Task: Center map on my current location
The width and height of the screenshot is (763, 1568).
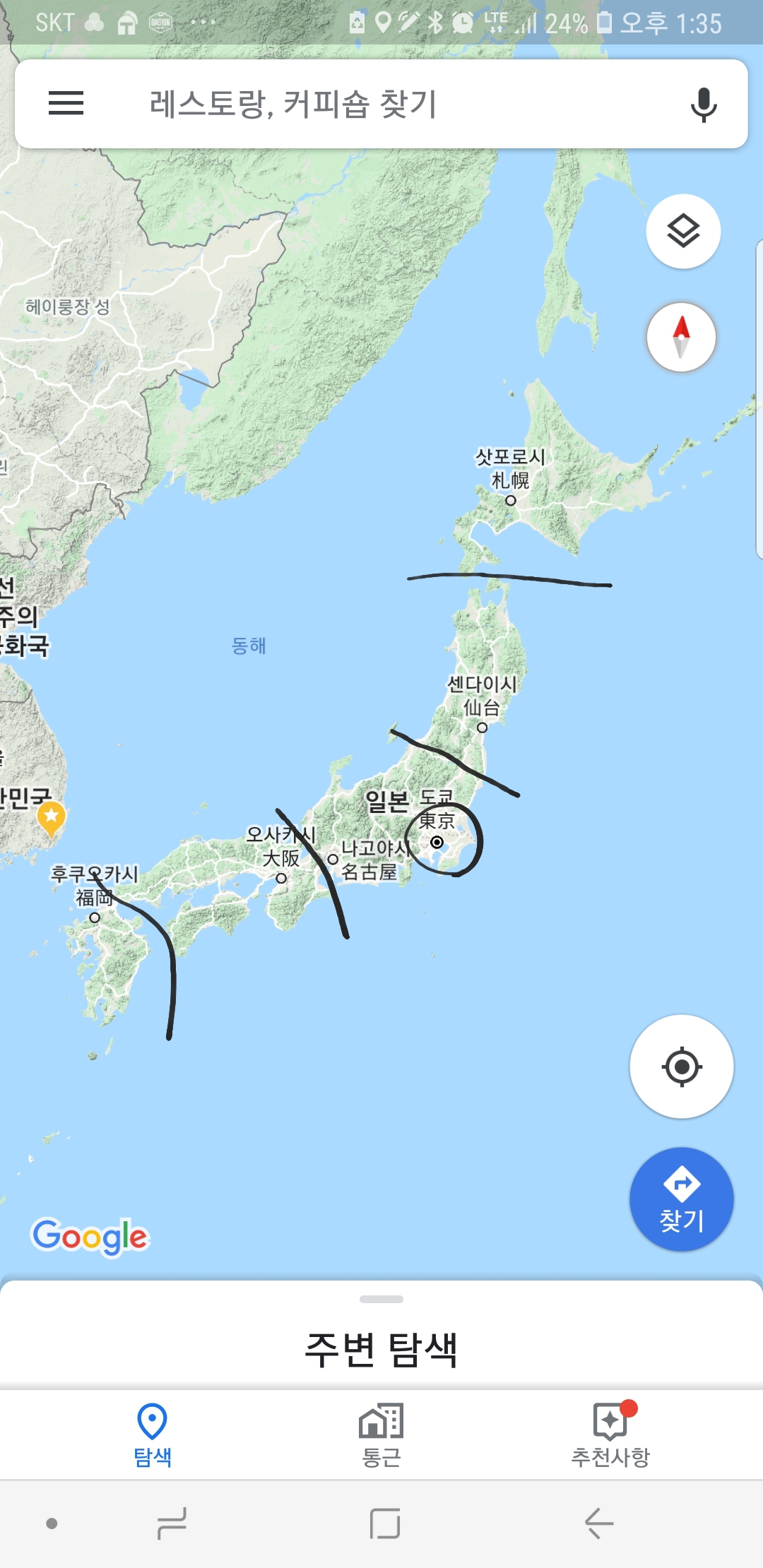Action: click(681, 1067)
